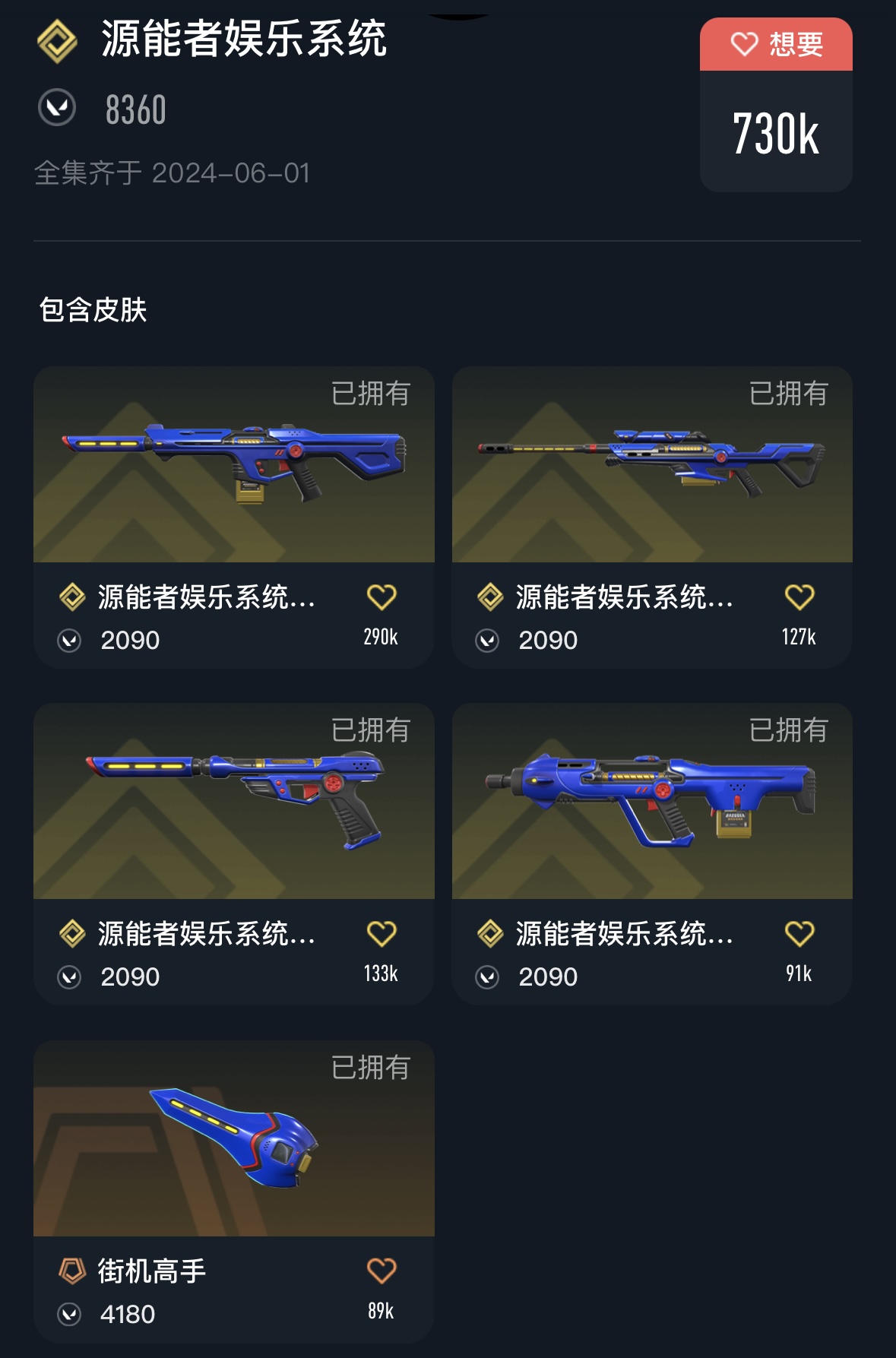Screen dimensions: 896x1358
Task: Tap the 想要 wishlist button for the bundle
Action: pos(776,44)
